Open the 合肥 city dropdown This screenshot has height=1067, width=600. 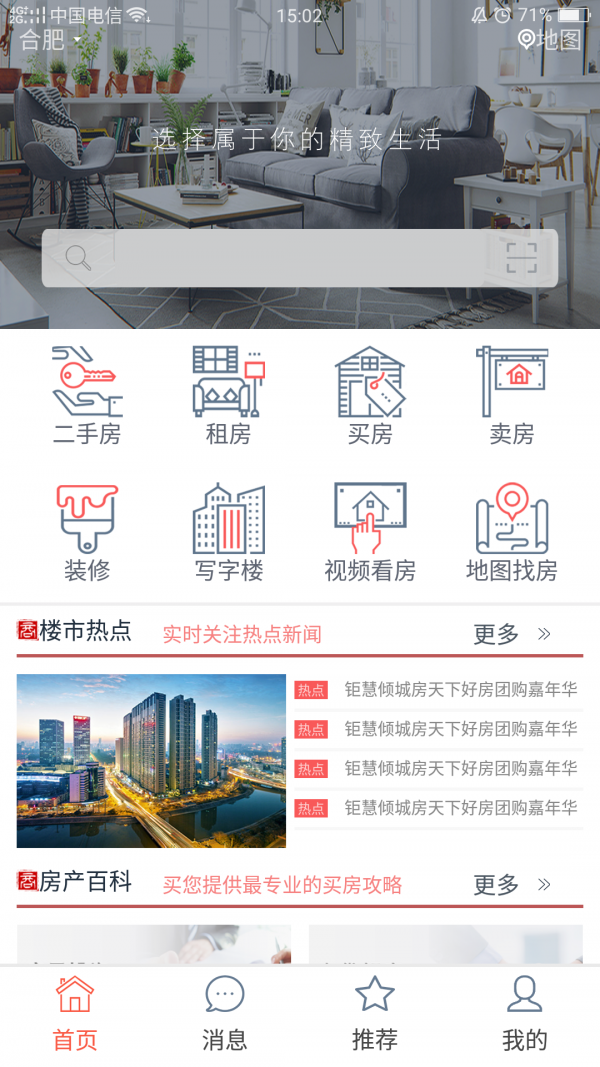pyautogui.click(x=50, y=40)
